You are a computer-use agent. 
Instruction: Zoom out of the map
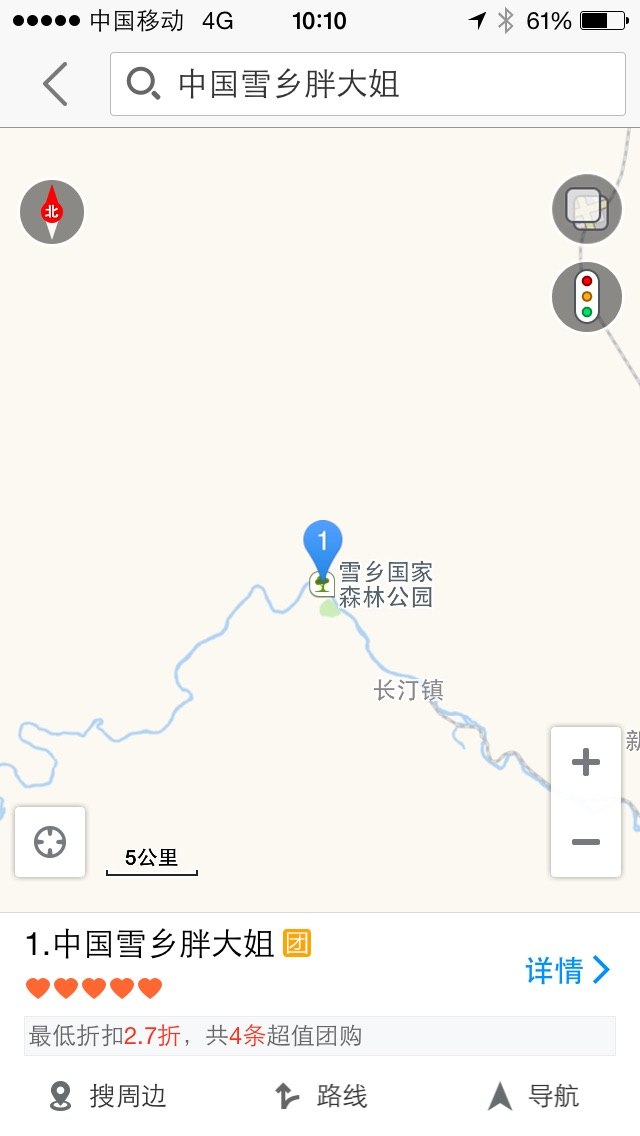[585, 842]
